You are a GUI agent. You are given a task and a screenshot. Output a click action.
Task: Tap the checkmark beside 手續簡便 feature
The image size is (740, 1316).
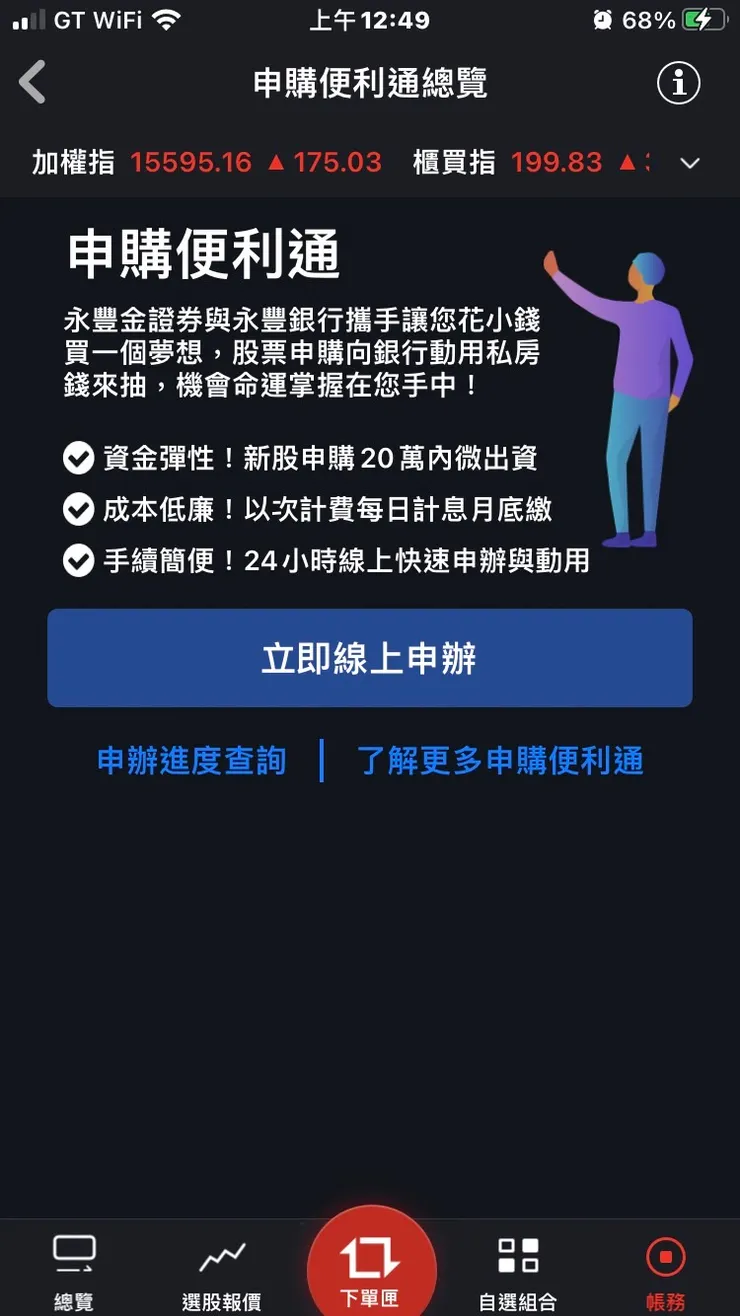[79, 560]
